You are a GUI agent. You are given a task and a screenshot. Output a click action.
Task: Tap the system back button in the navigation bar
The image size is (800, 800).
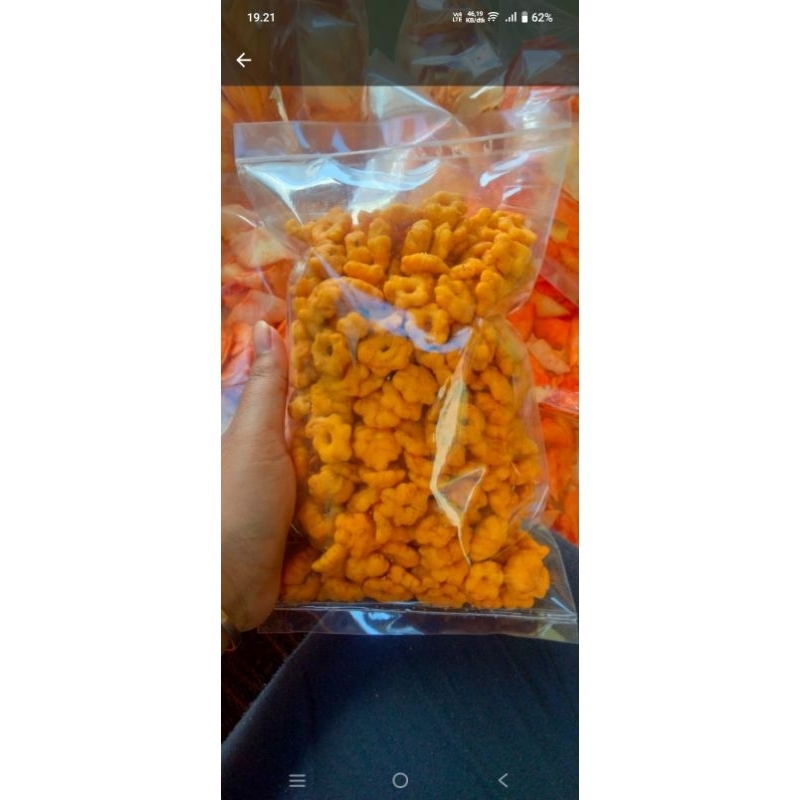pos(503,780)
